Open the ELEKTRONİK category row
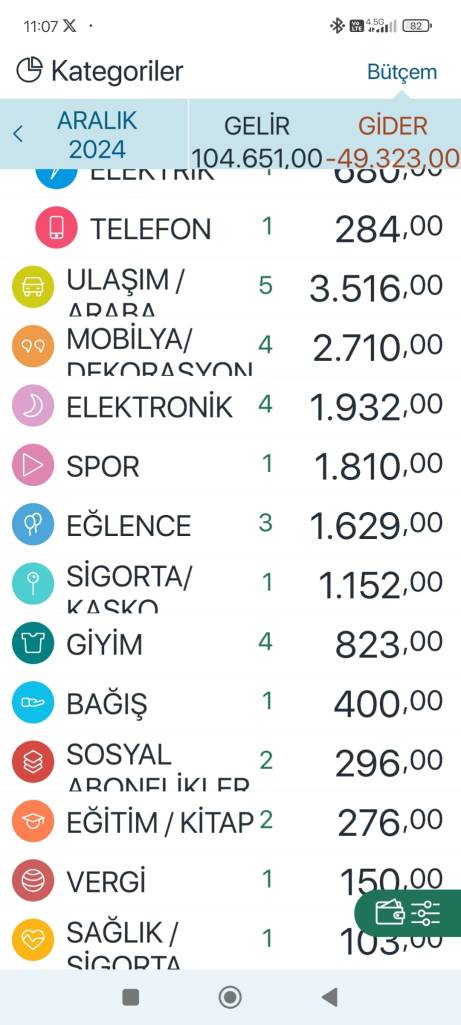This screenshot has height=1025, width=461. pyautogui.click(x=230, y=406)
